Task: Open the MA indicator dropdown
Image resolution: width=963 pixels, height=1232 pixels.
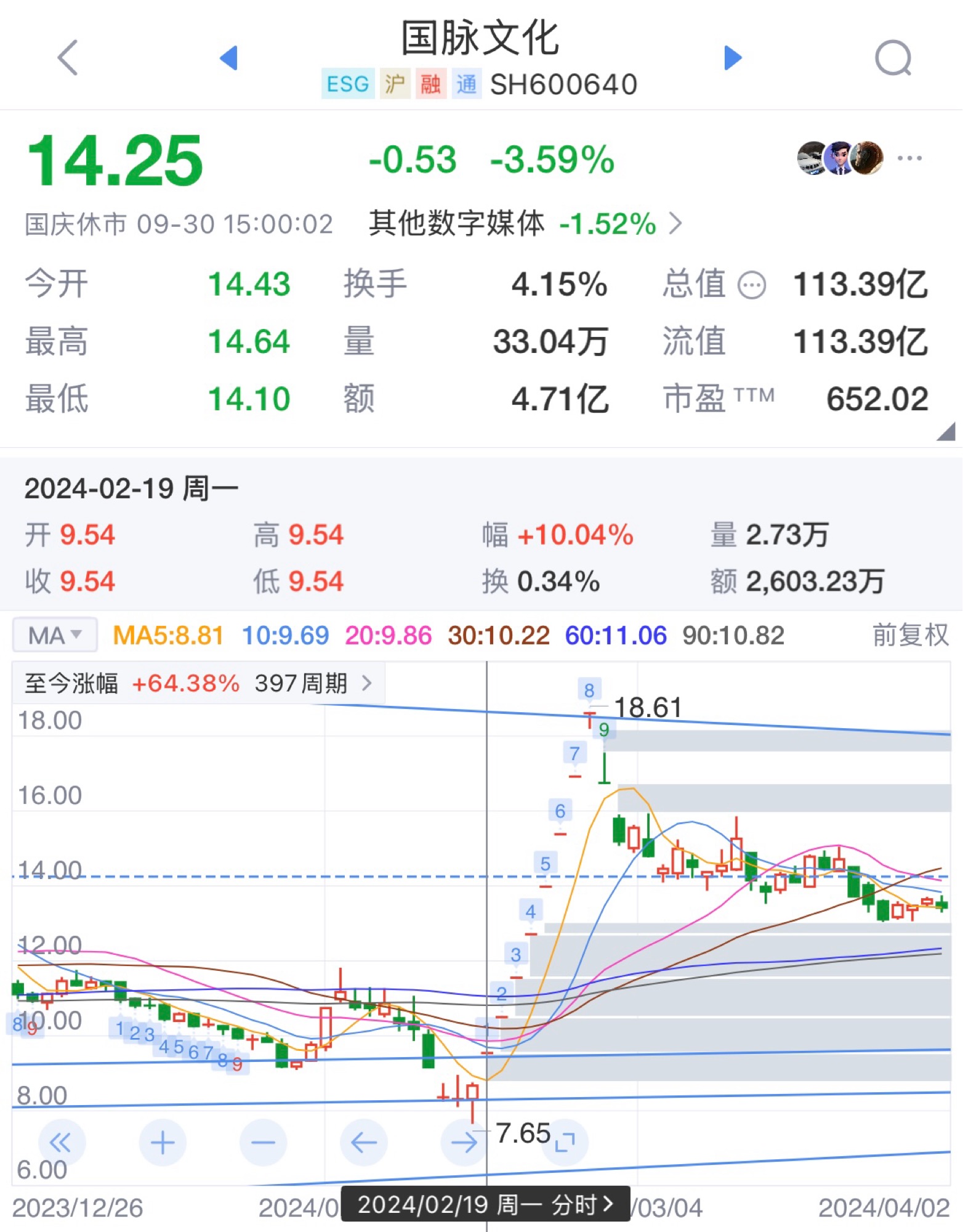Action: tap(55, 635)
